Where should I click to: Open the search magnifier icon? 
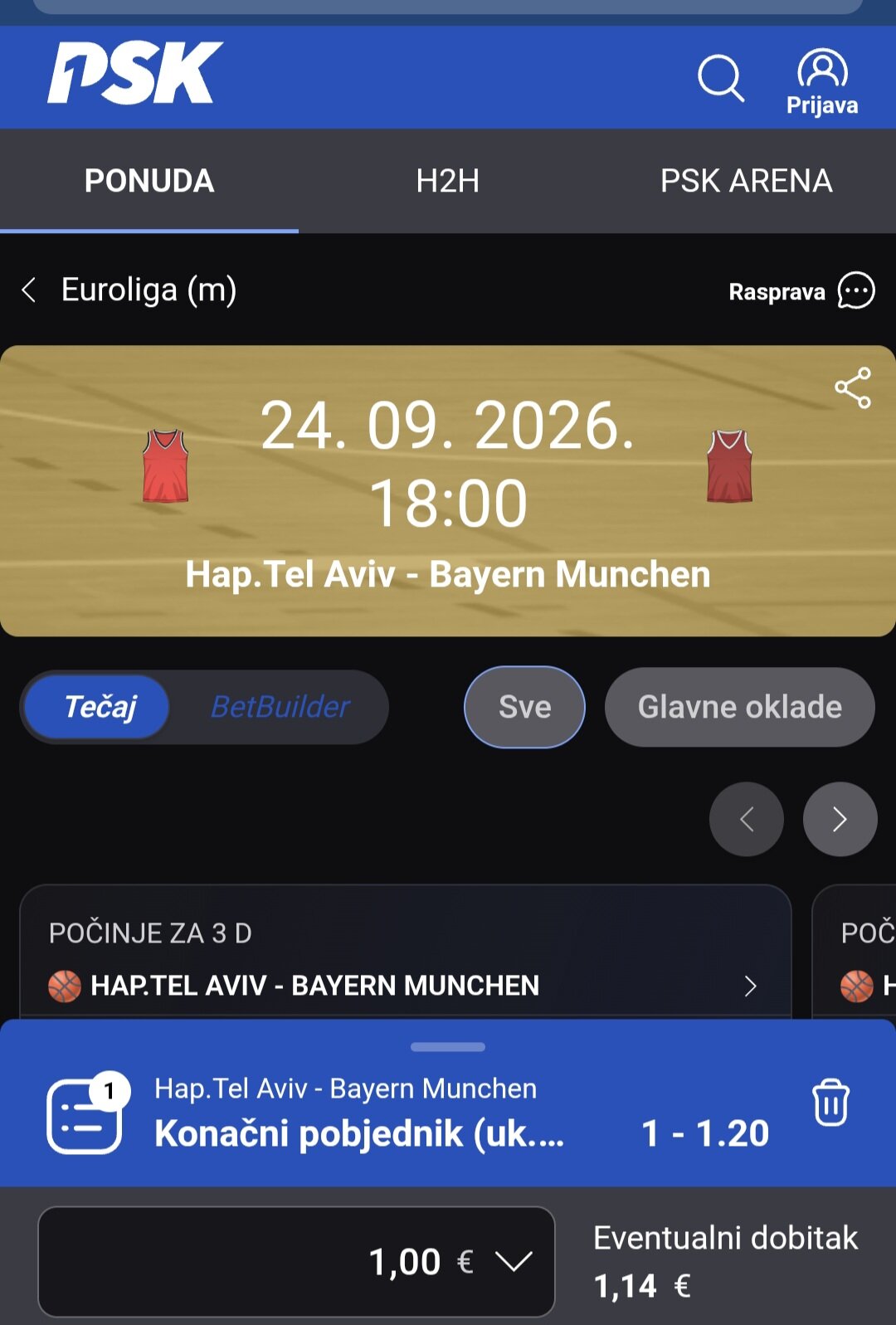coord(721,78)
